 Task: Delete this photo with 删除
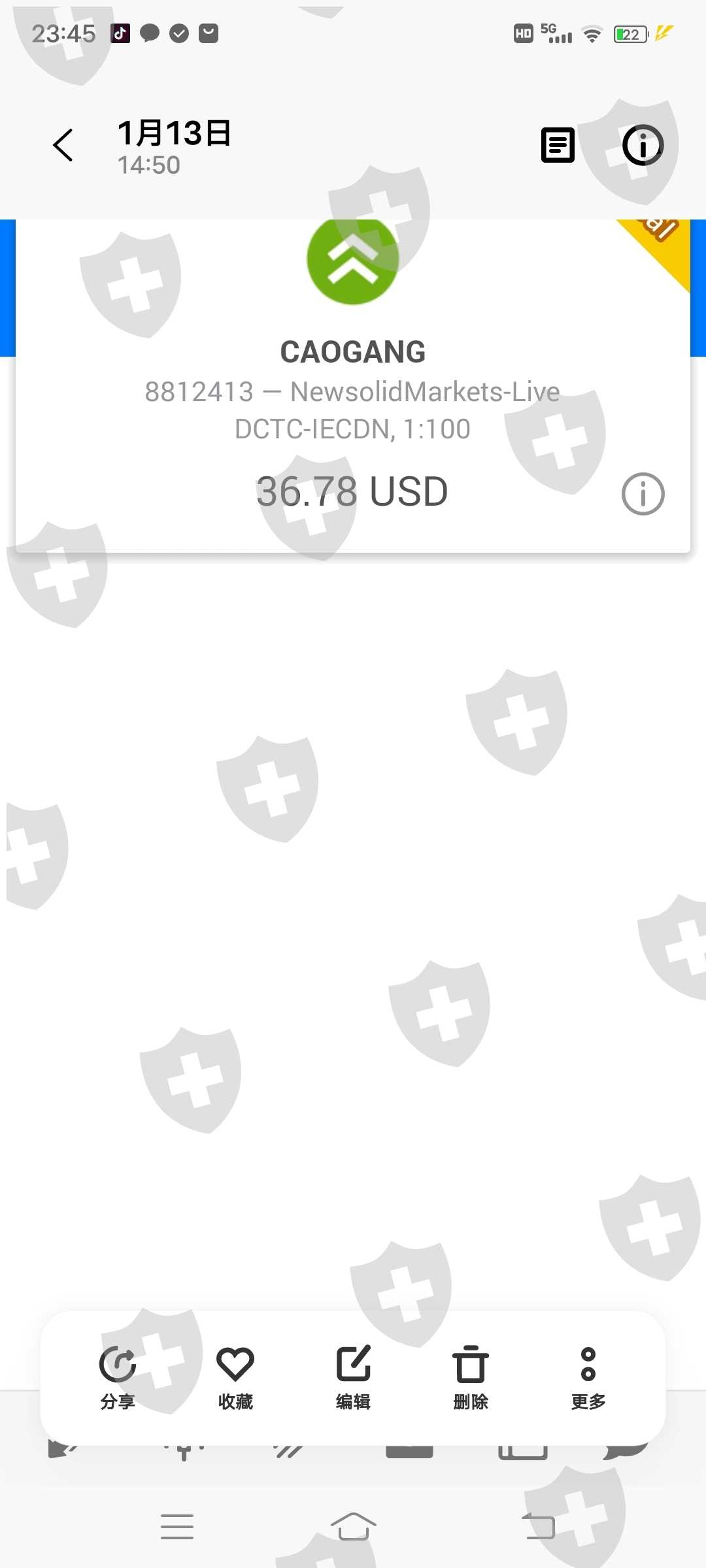(x=471, y=1377)
